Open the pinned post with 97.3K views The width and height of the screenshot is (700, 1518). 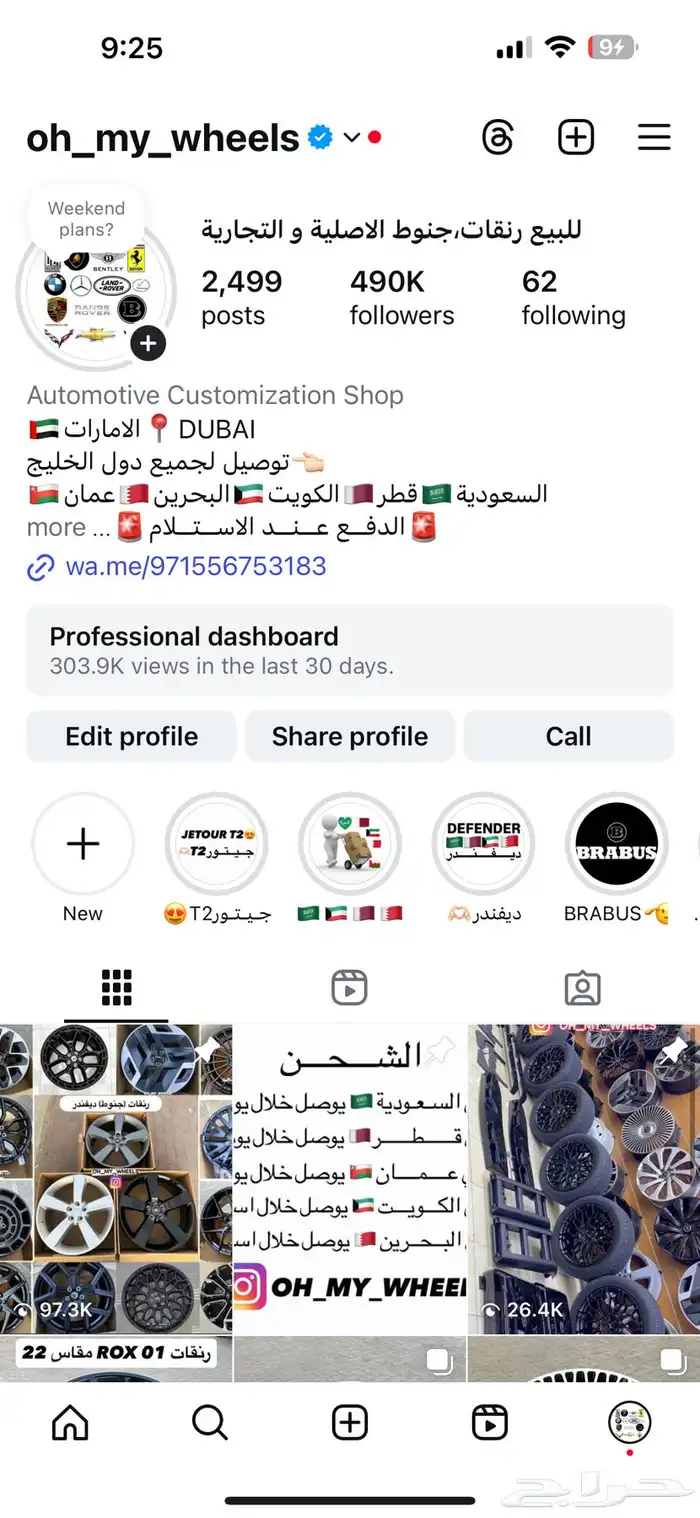116,1178
